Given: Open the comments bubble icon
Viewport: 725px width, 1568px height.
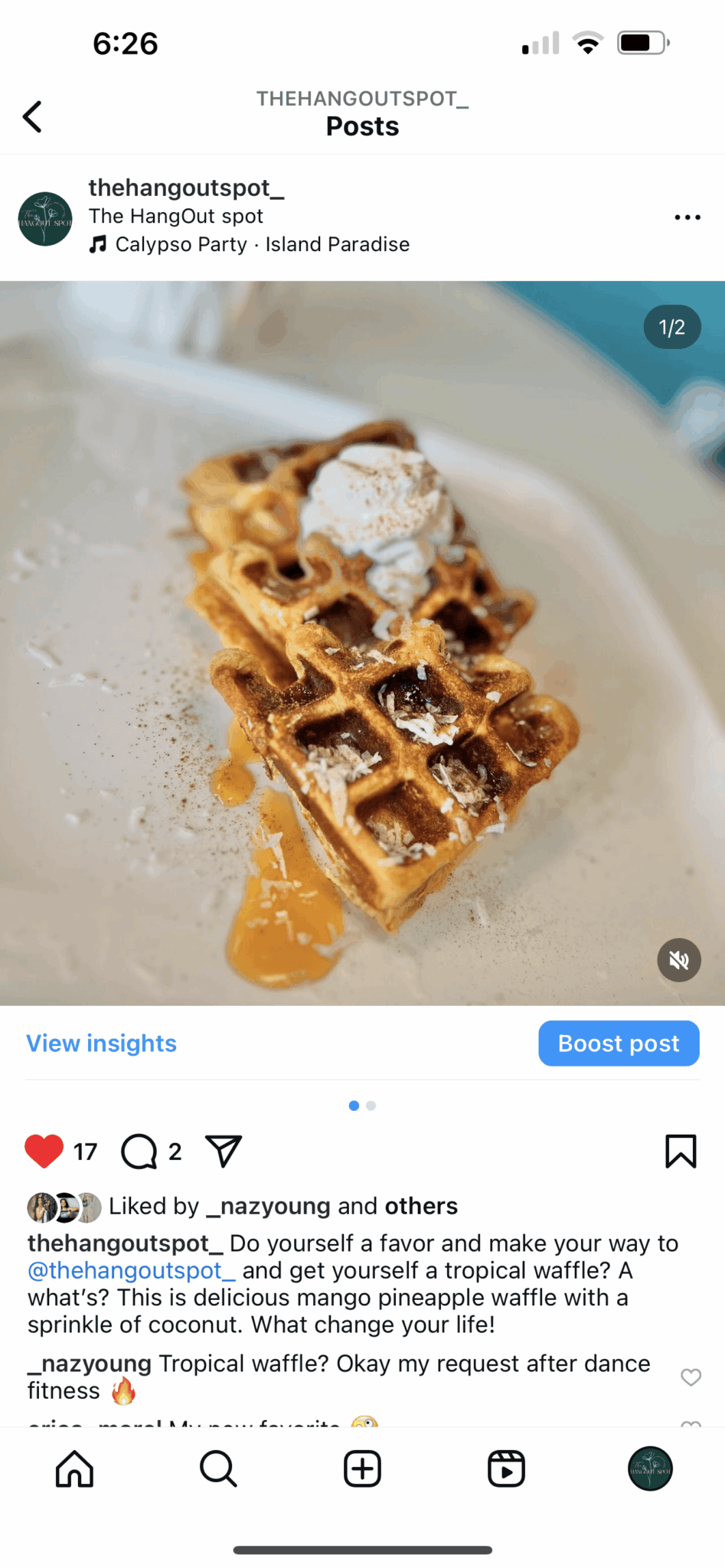Looking at the screenshot, I should click(x=139, y=1151).
